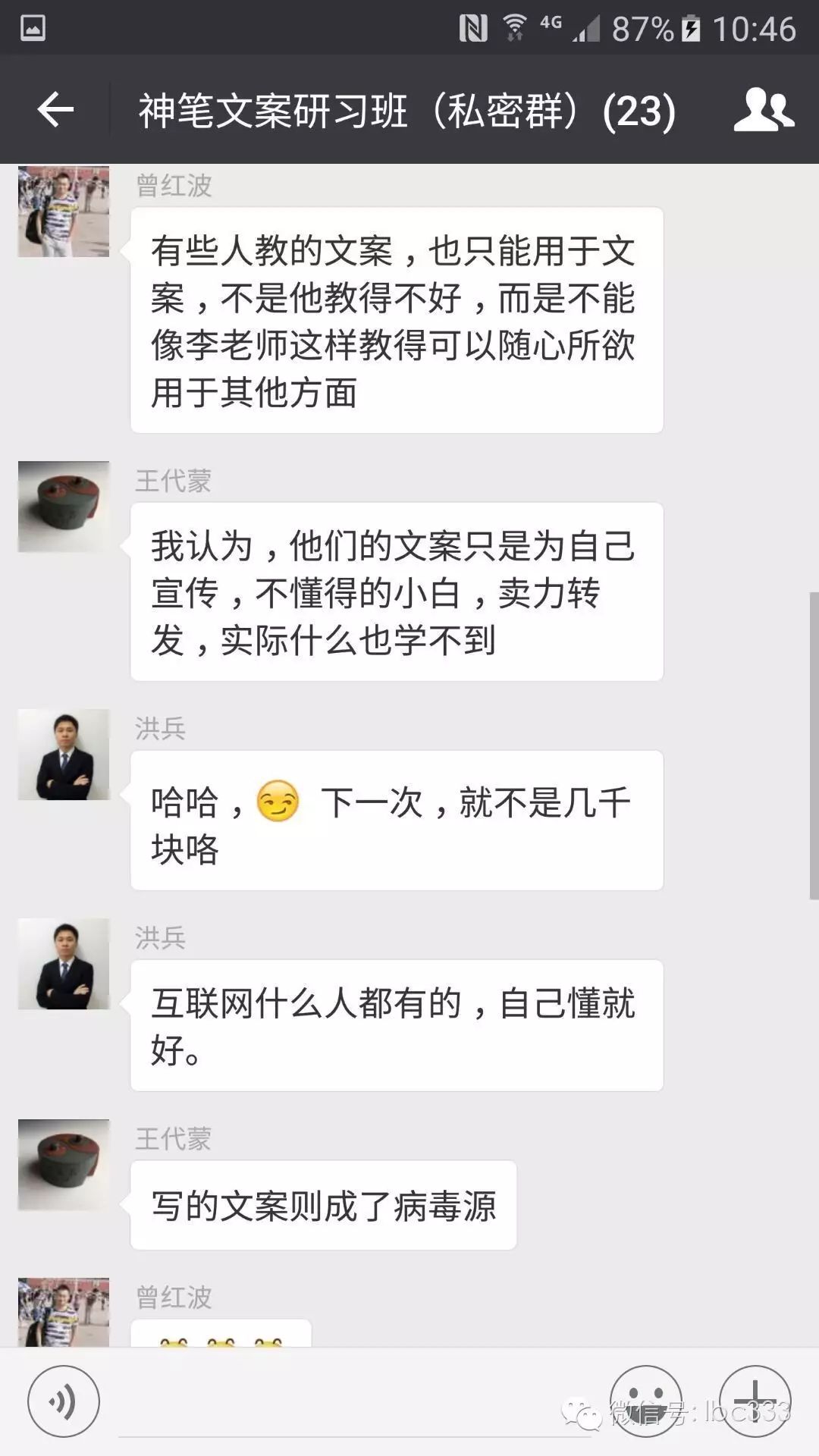The height and width of the screenshot is (1456, 819).
Task: Go back from the group chat
Action: coord(55,111)
